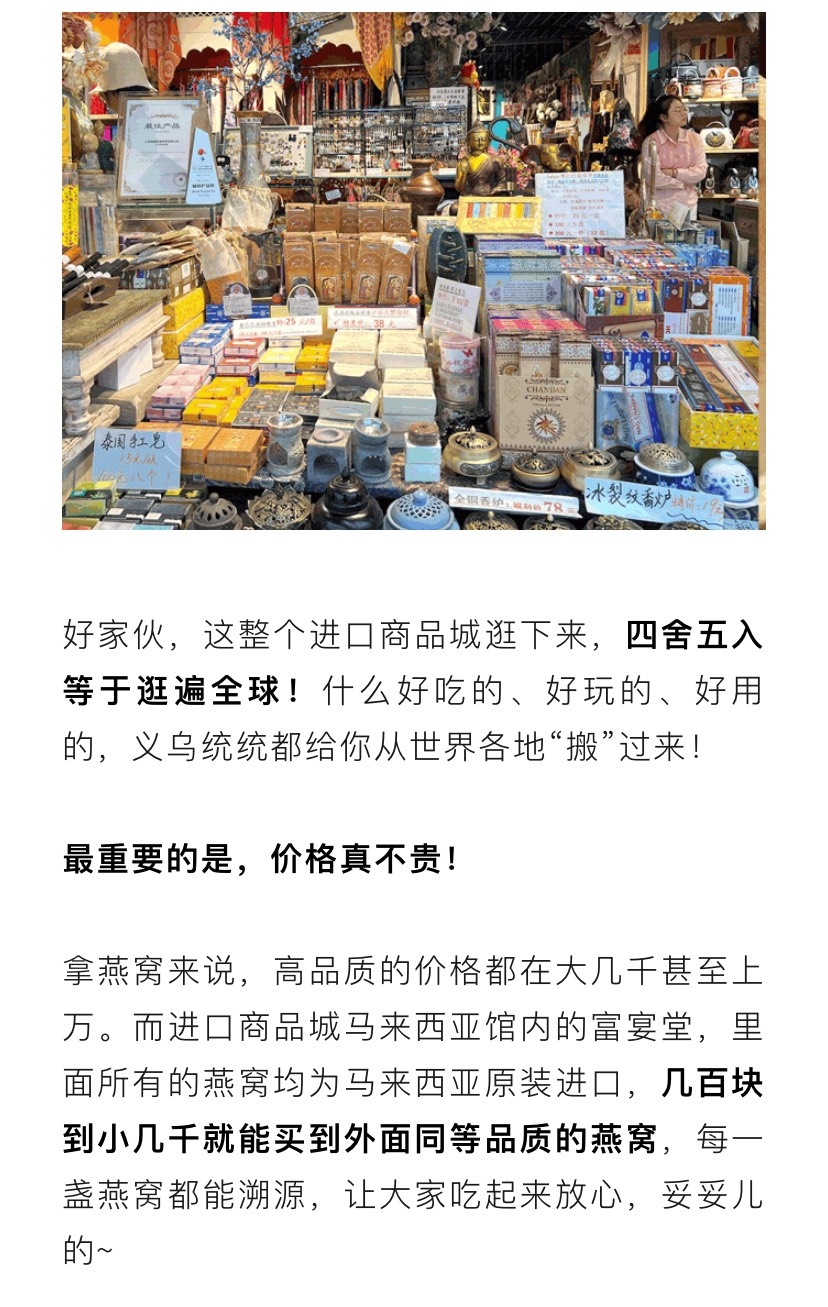Open the incense shop photo full screen

414,270
